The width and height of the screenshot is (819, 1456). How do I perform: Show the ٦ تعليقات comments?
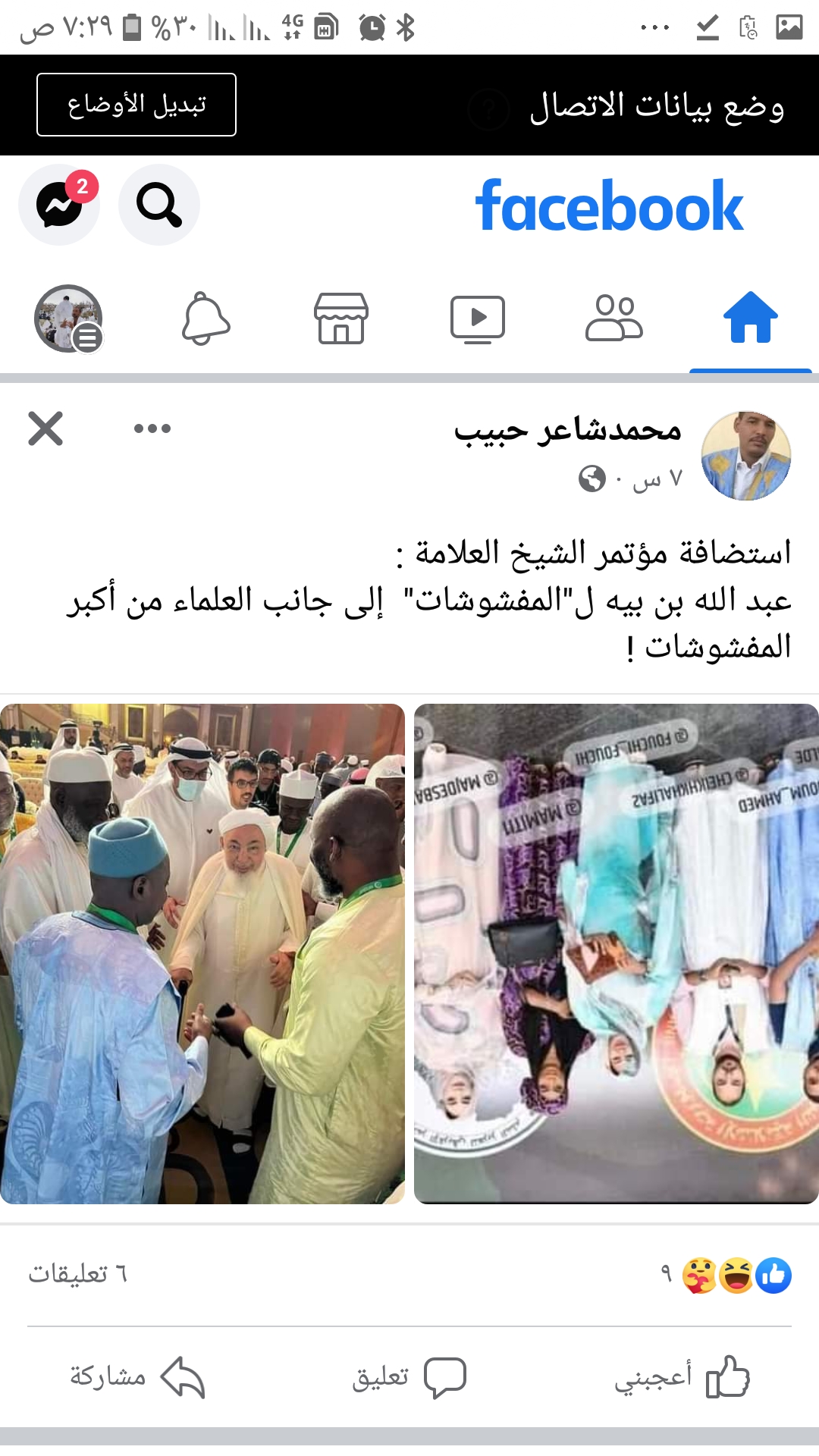pos(77,1274)
